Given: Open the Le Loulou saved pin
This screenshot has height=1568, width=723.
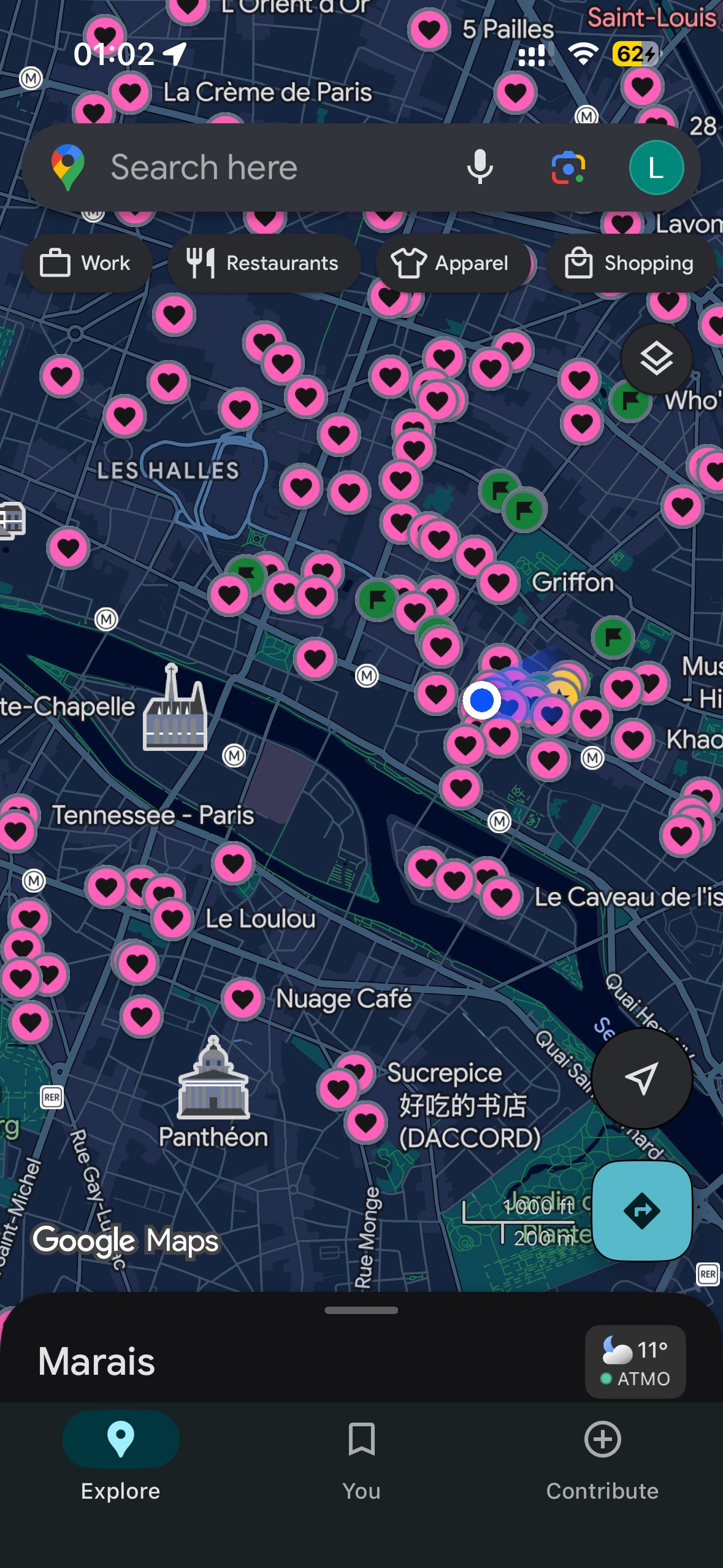Looking at the screenshot, I should coord(172,919).
